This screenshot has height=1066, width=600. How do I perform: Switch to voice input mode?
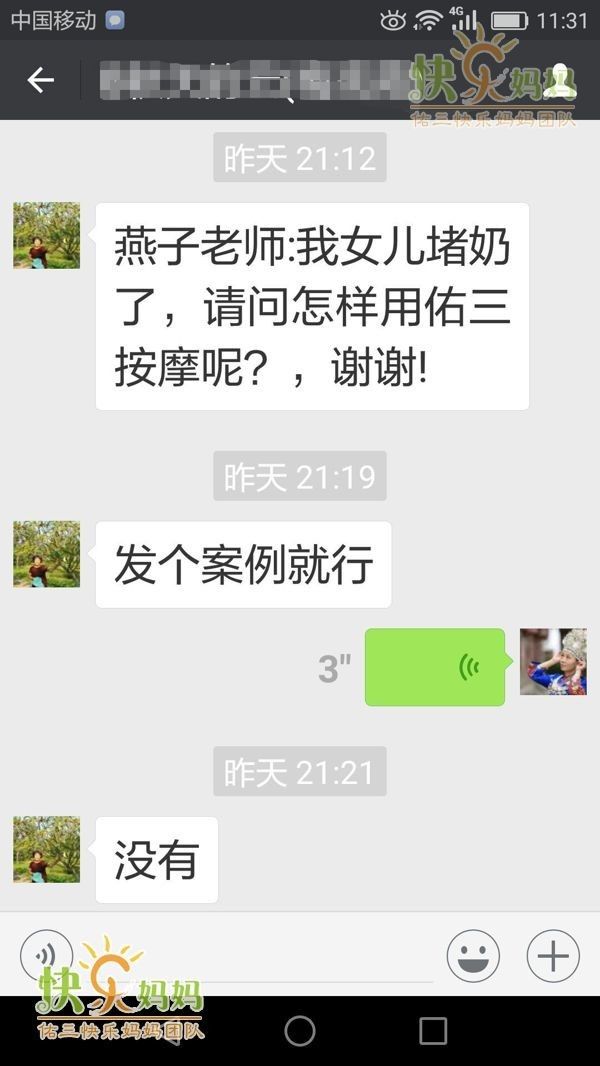46,955
